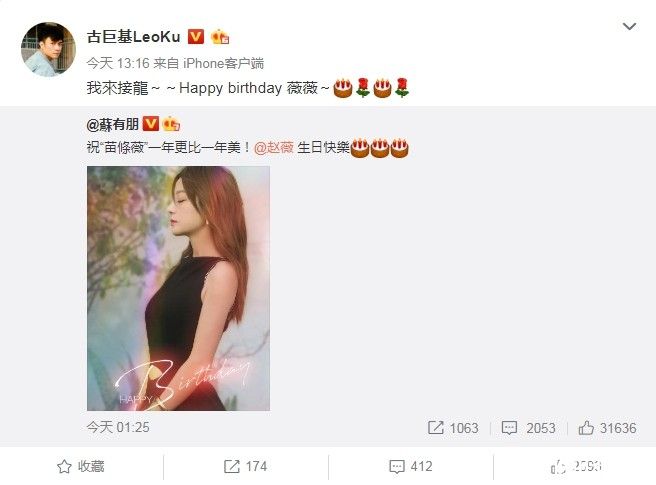This screenshot has width=656, height=485.
Task: Open the 412 comments on this post
Action: pyautogui.click(x=410, y=466)
